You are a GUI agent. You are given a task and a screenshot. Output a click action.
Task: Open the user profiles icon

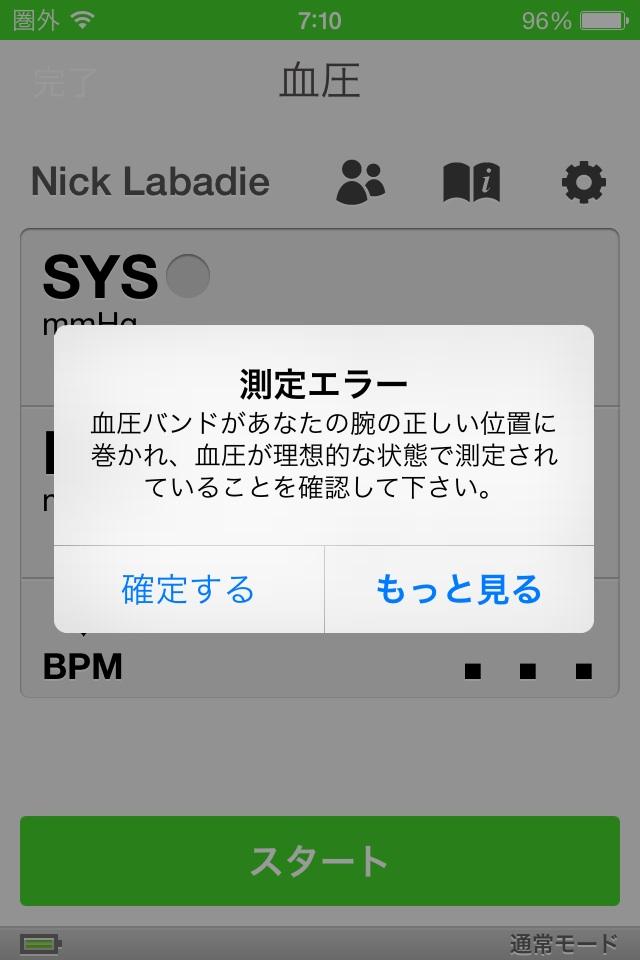[360, 182]
